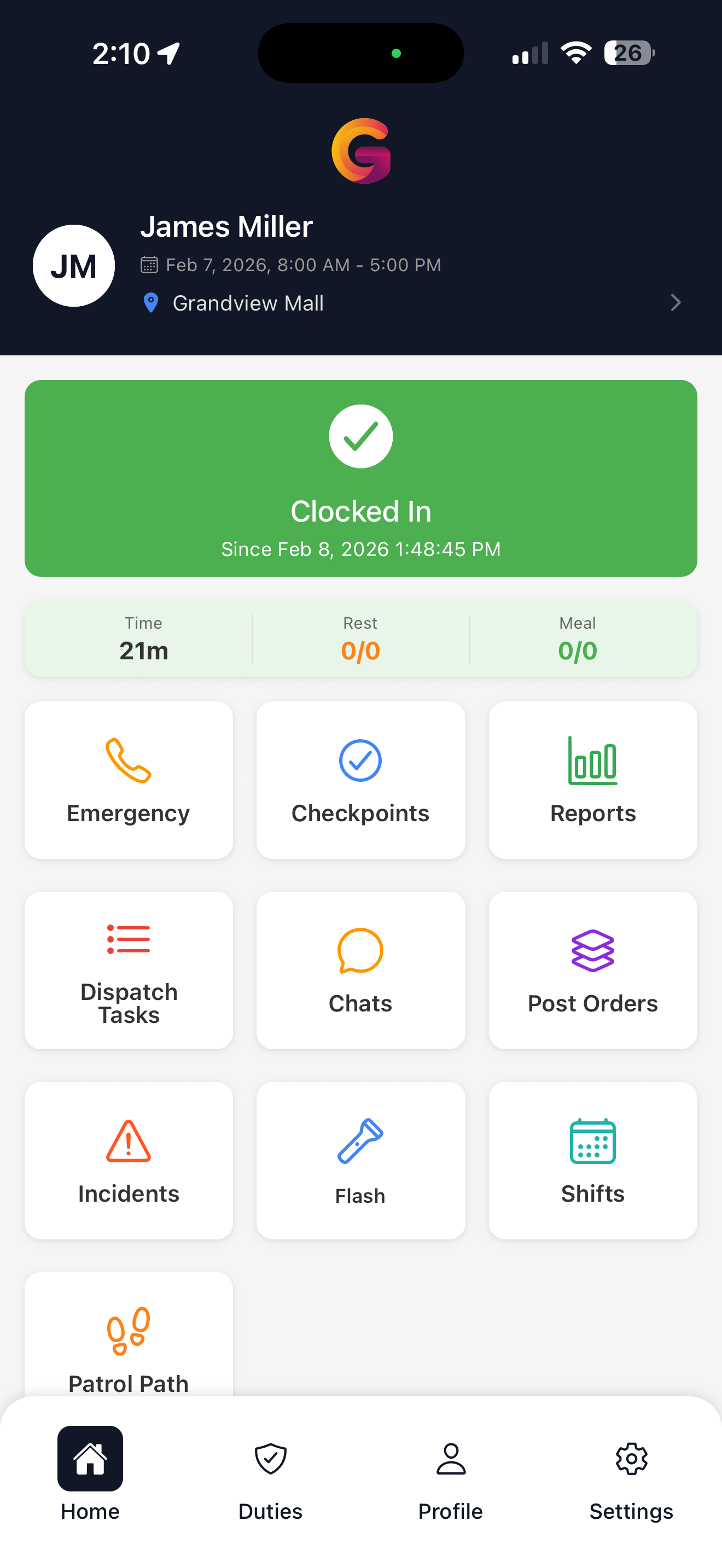
Task: View the Reports chart tool
Action: pyautogui.click(x=592, y=780)
